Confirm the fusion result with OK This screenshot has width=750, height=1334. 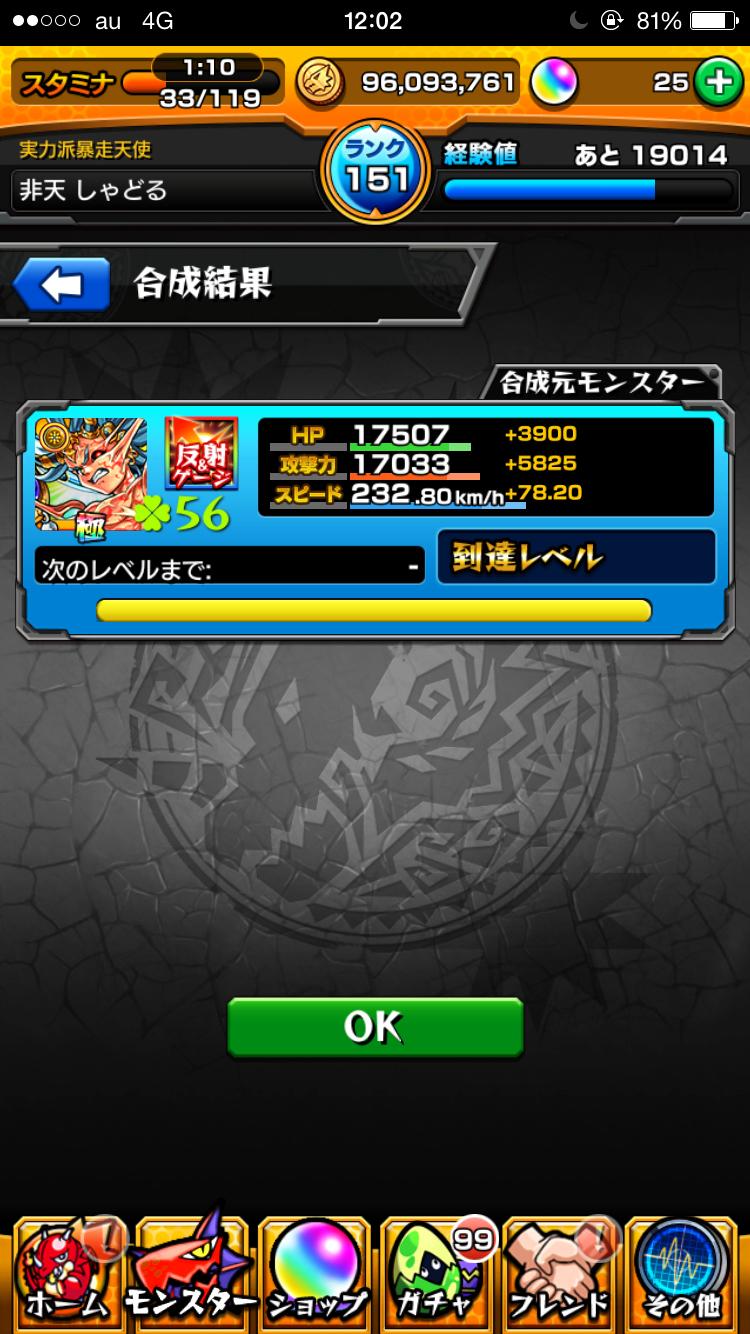point(375,1027)
